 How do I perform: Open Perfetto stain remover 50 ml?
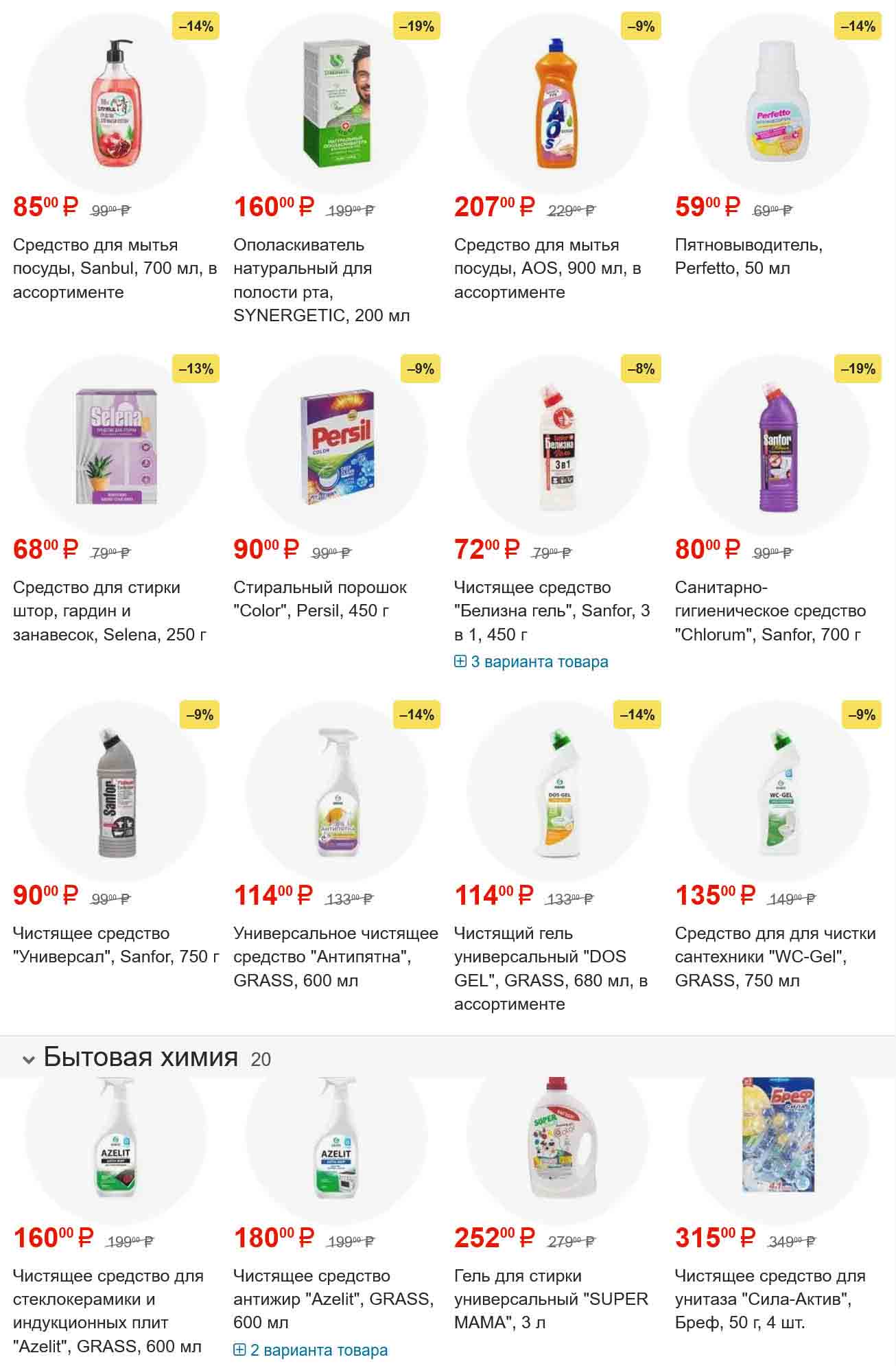click(748, 256)
